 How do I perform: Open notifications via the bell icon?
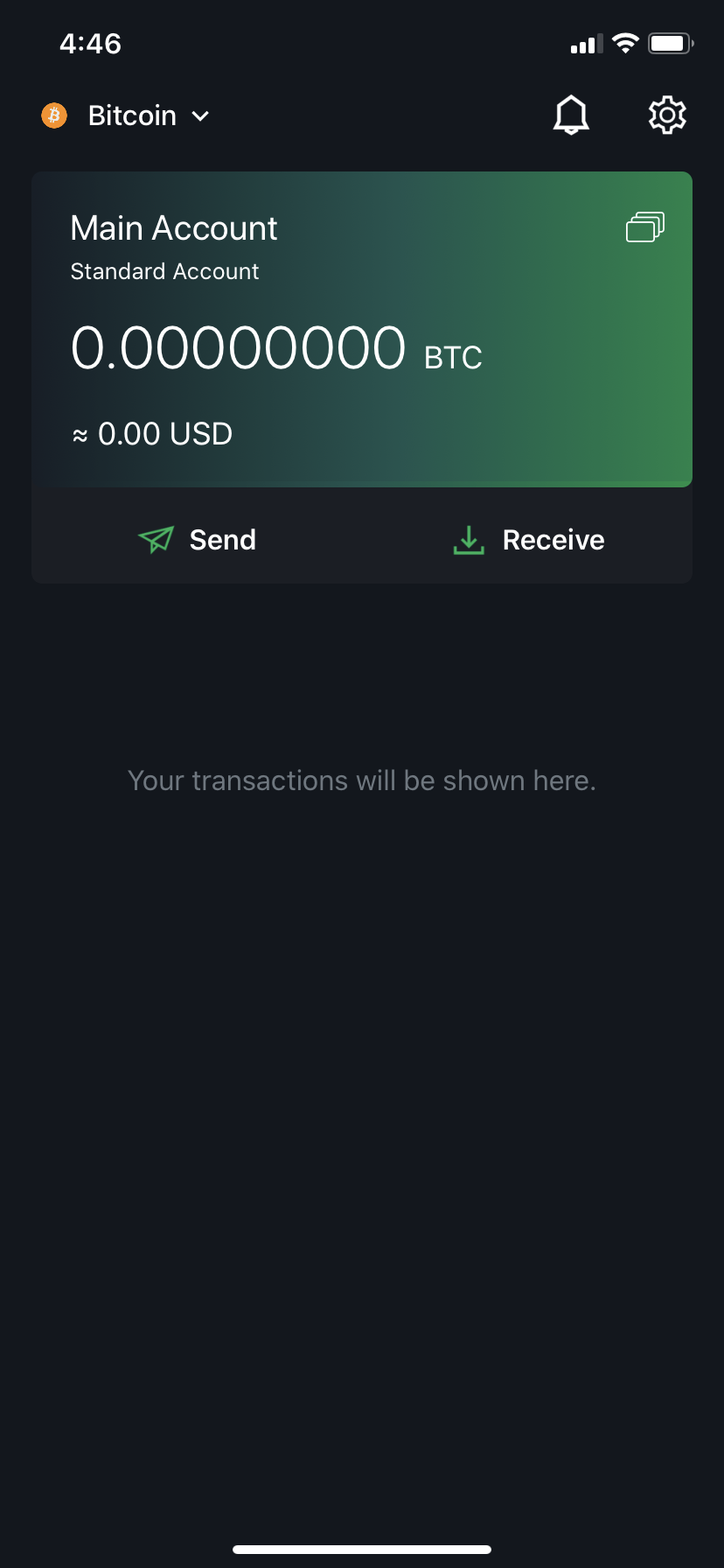pyautogui.click(x=571, y=115)
